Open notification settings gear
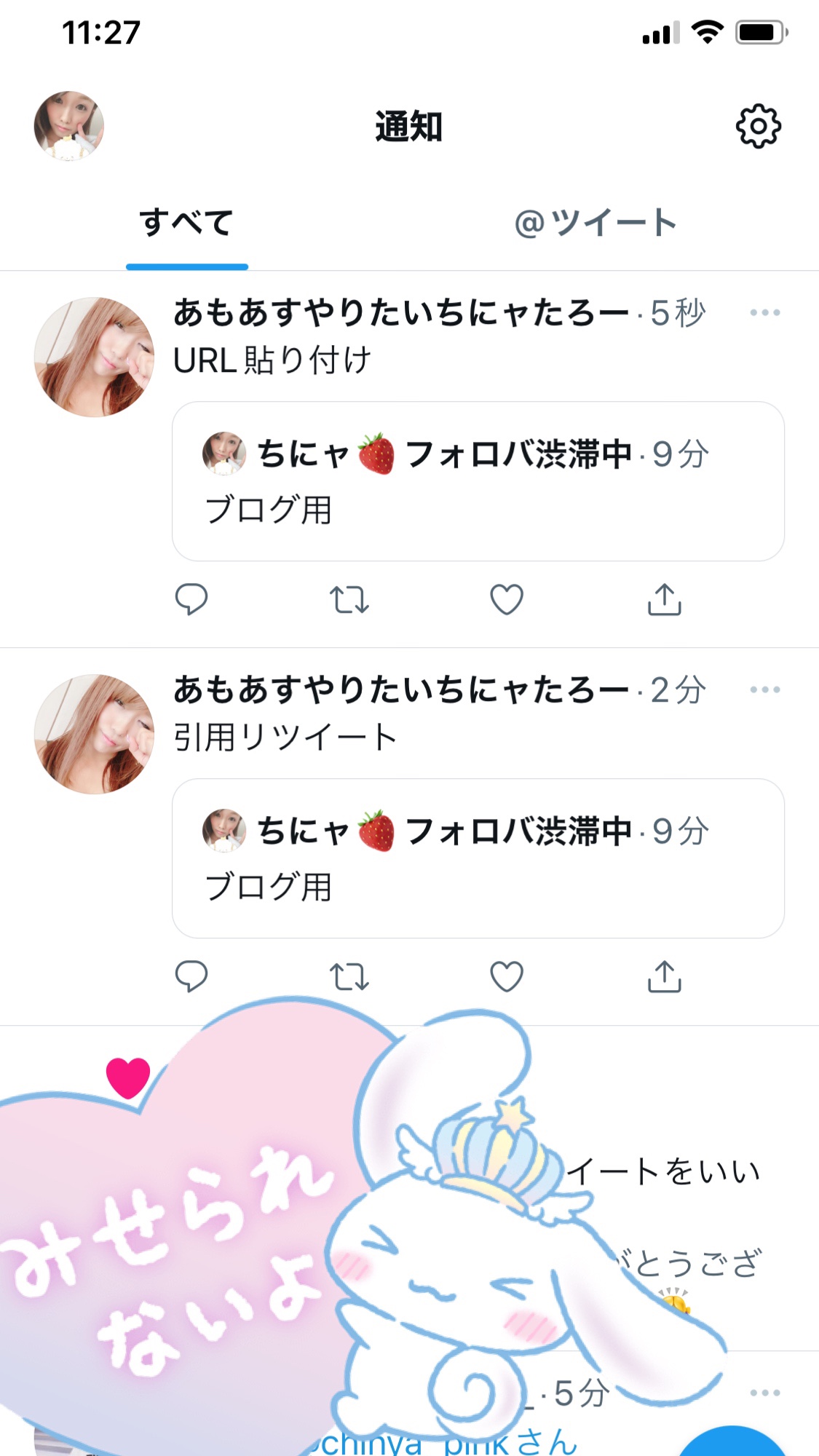 759,126
